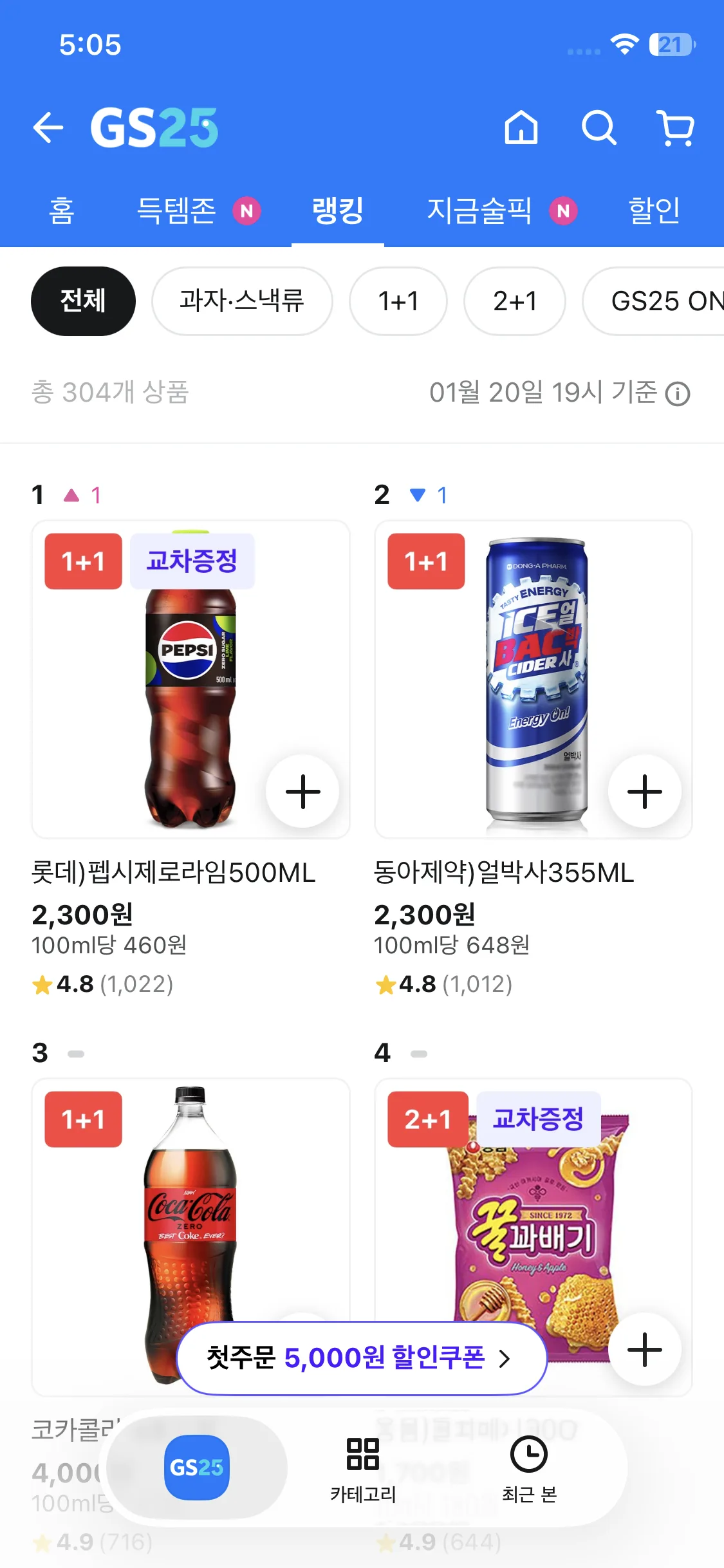
Task: Switch to the 홈 tab
Action: (x=62, y=210)
